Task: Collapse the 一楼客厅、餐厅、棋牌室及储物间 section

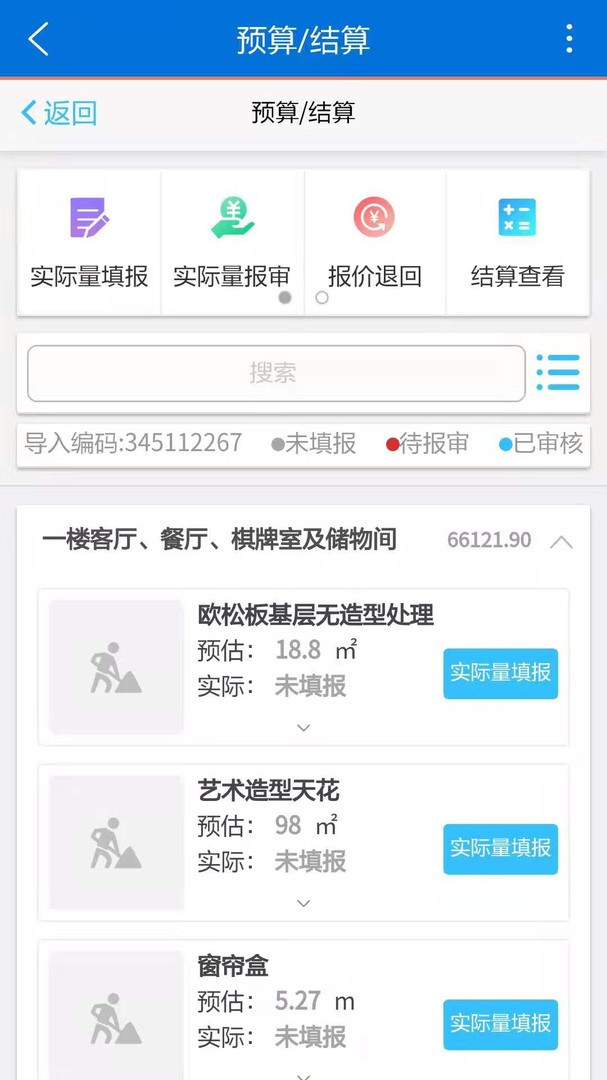Action: (x=562, y=542)
